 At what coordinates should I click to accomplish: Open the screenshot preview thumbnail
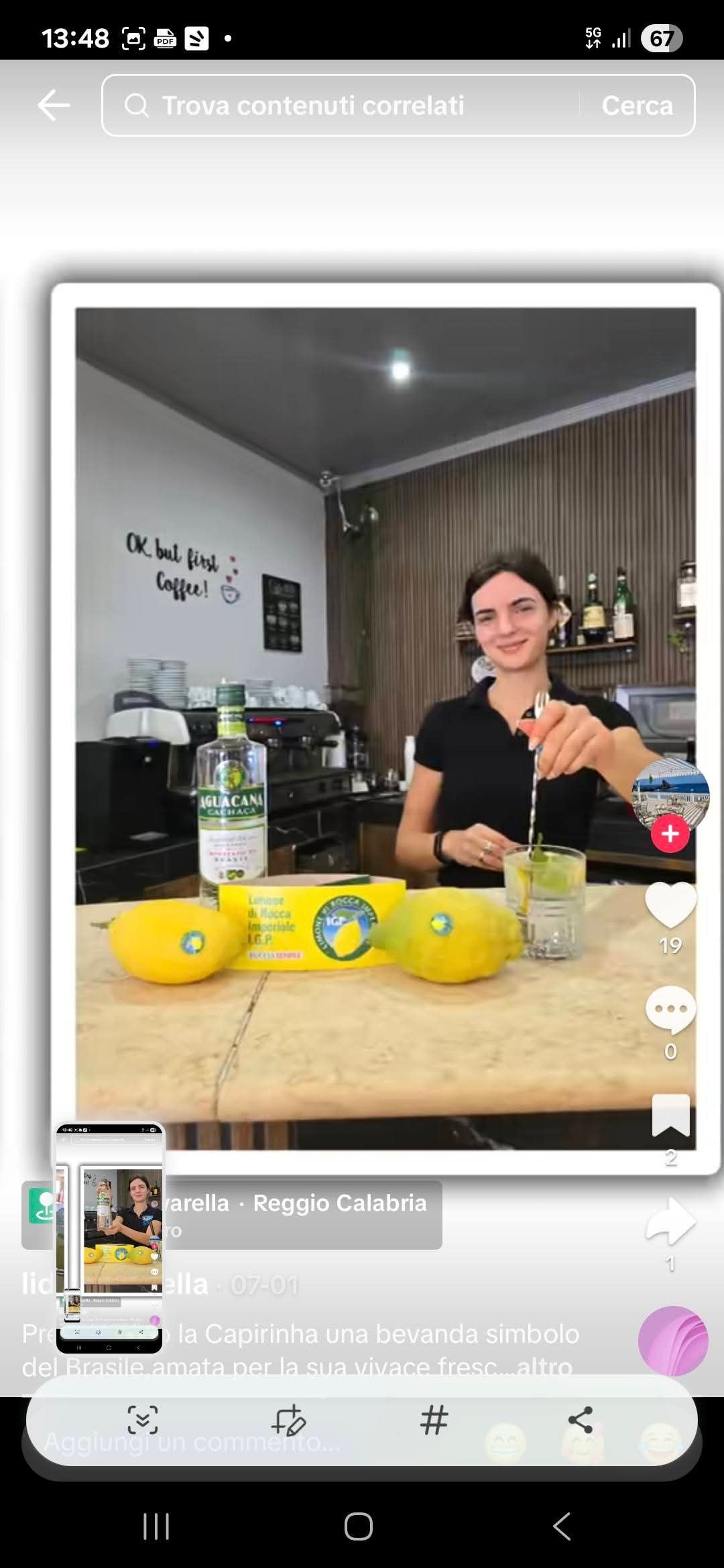coord(109,1236)
